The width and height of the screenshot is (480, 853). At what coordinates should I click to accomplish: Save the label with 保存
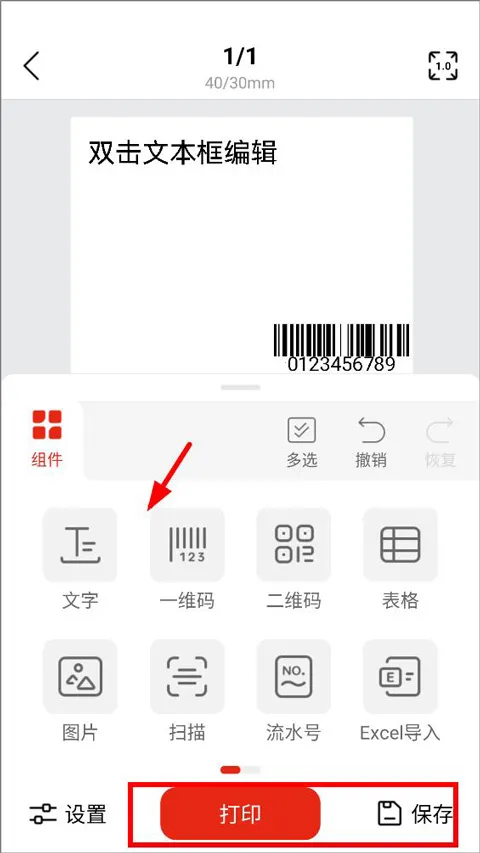point(415,814)
